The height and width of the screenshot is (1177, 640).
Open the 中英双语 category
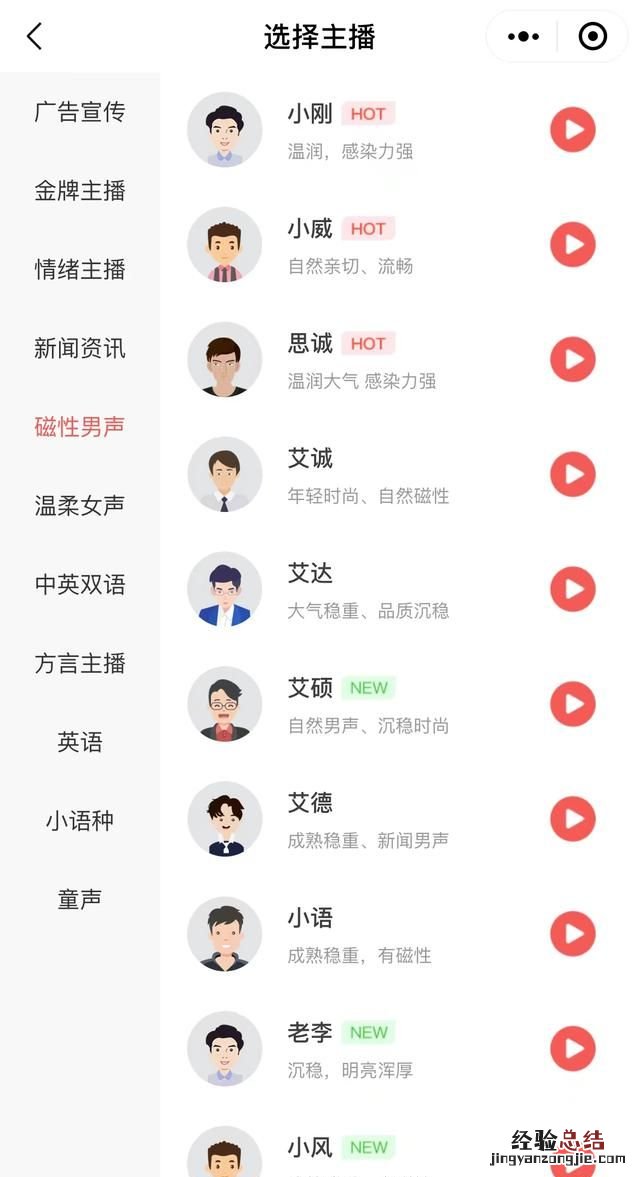coord(80,585)
